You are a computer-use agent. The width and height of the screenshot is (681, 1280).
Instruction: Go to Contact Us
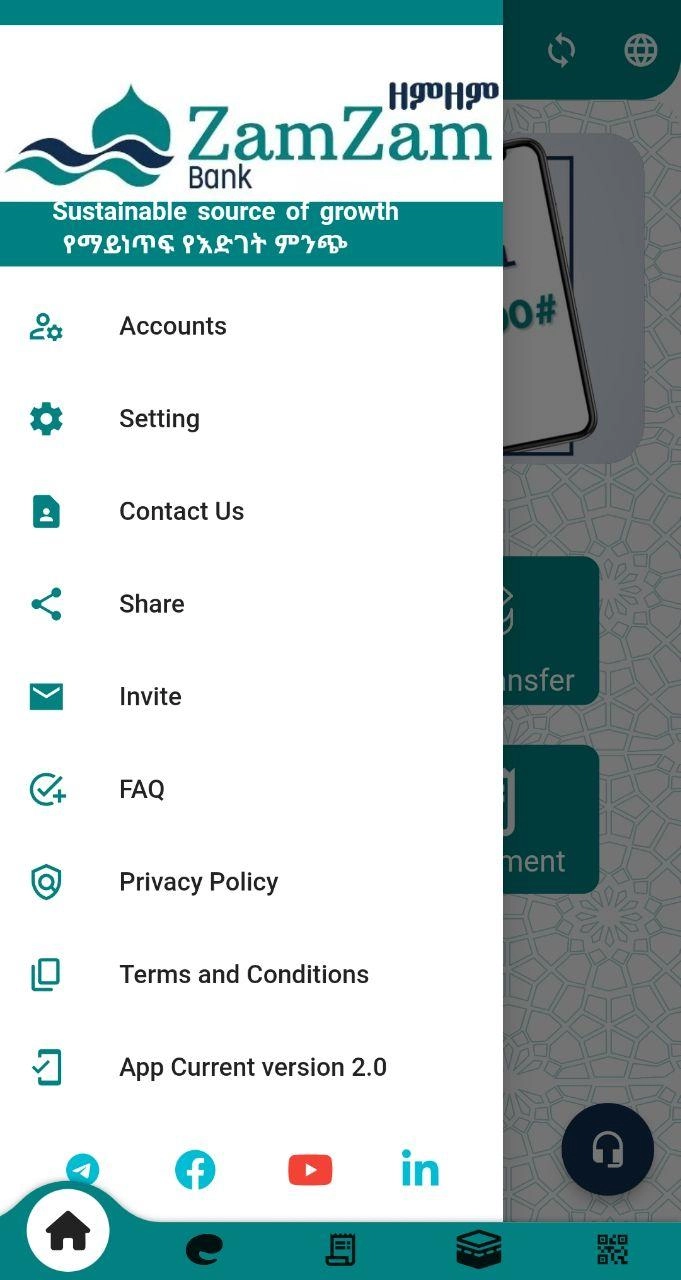tap(181, 511)
